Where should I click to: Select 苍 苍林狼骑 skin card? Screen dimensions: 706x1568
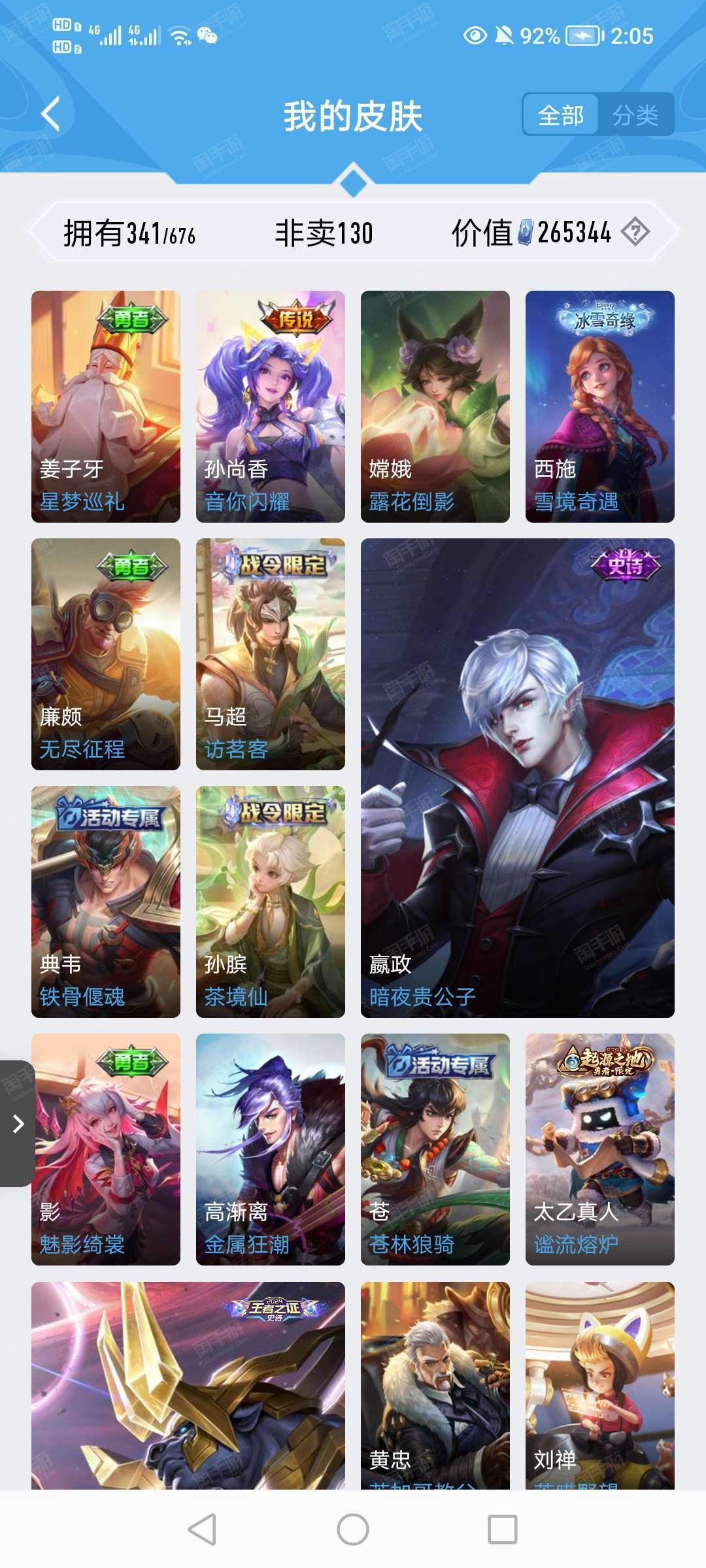435,1149
